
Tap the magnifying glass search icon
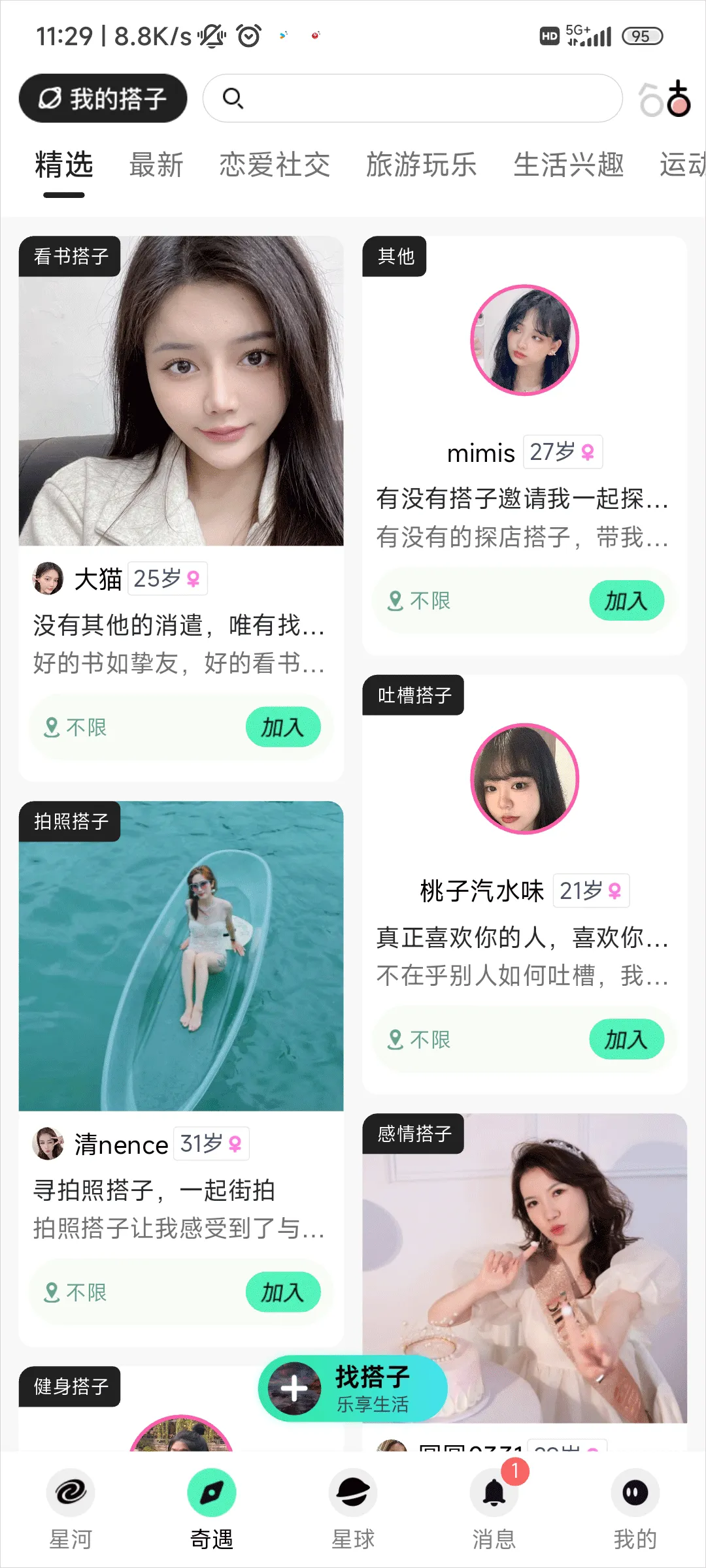pos(233,99)
